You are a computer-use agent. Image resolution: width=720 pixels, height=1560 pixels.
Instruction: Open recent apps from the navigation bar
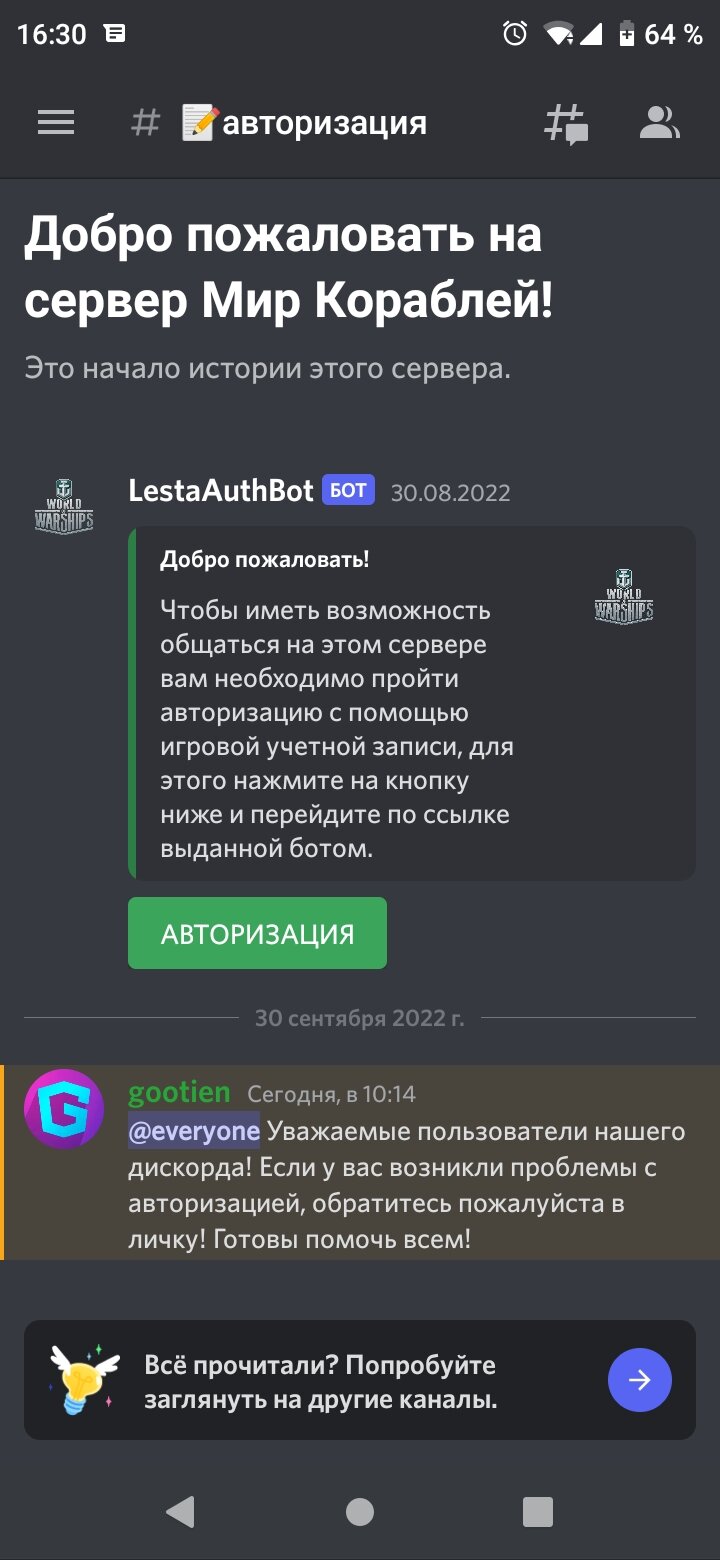[538, 1512]
